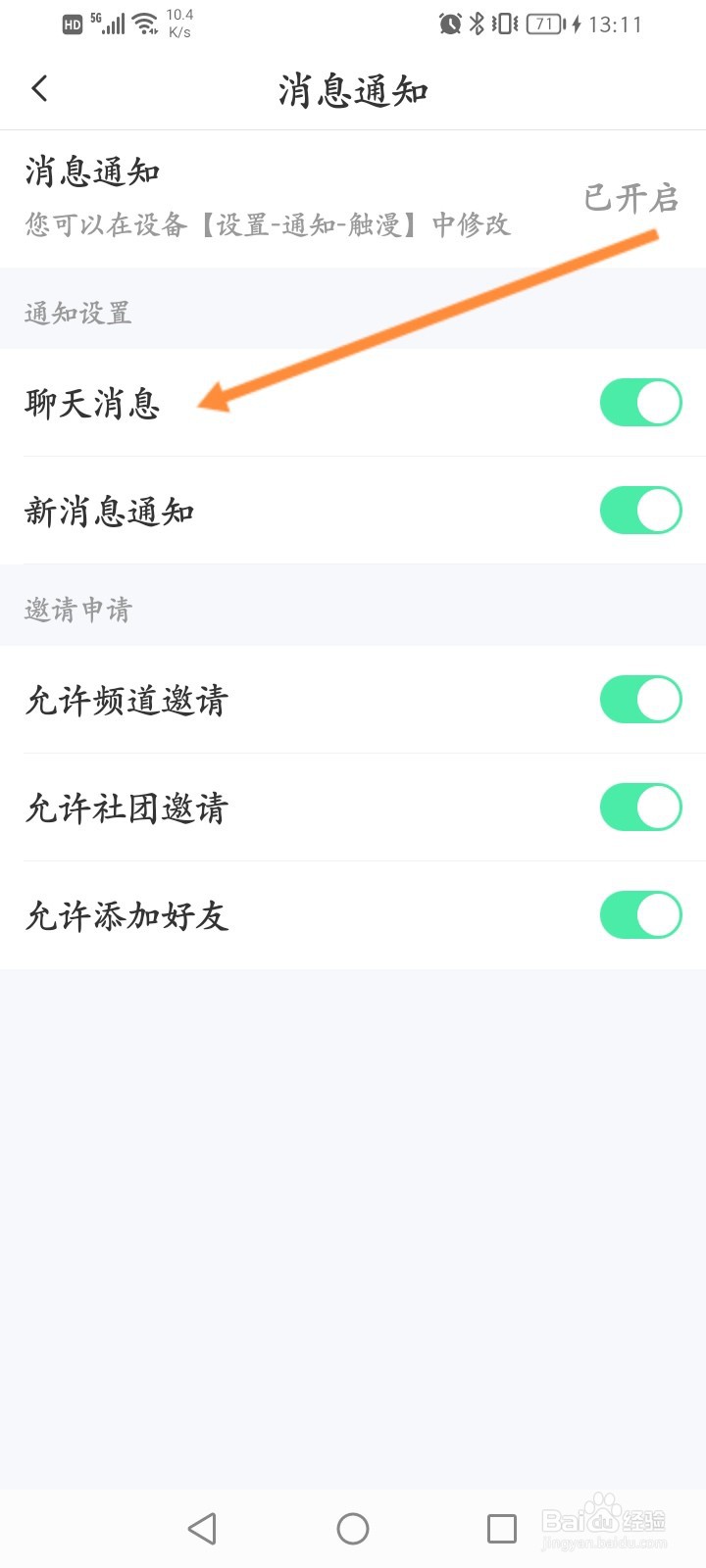Toggle off the 聊天消息 switch
Screen dimensions: 706x1568
pyautogui.click(x=641, y=403)
